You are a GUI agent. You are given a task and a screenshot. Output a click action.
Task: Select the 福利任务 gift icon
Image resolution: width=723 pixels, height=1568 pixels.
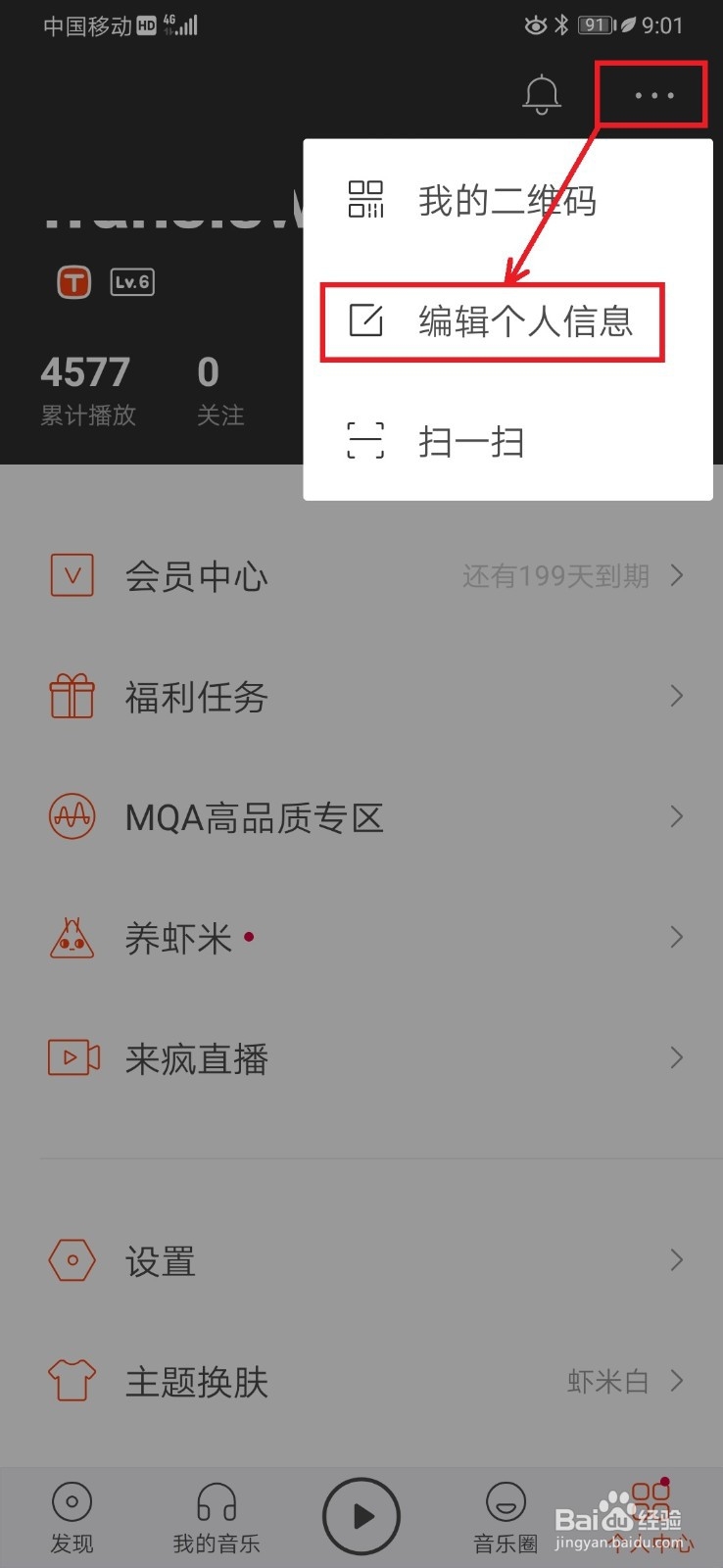click(x=72, y=696)
